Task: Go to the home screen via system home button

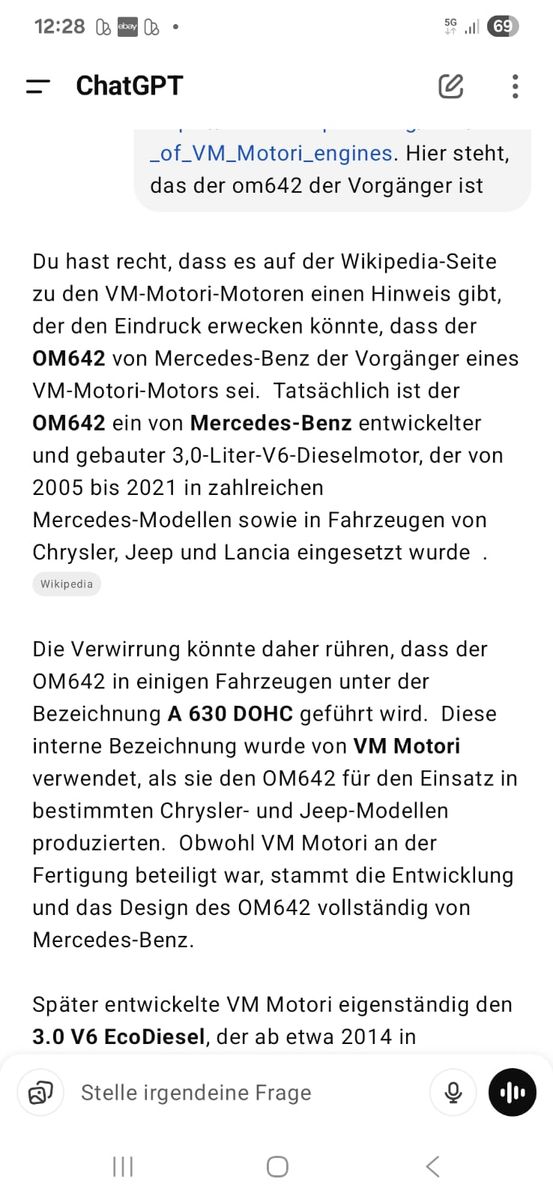Action: click(x=277, y=1166)
